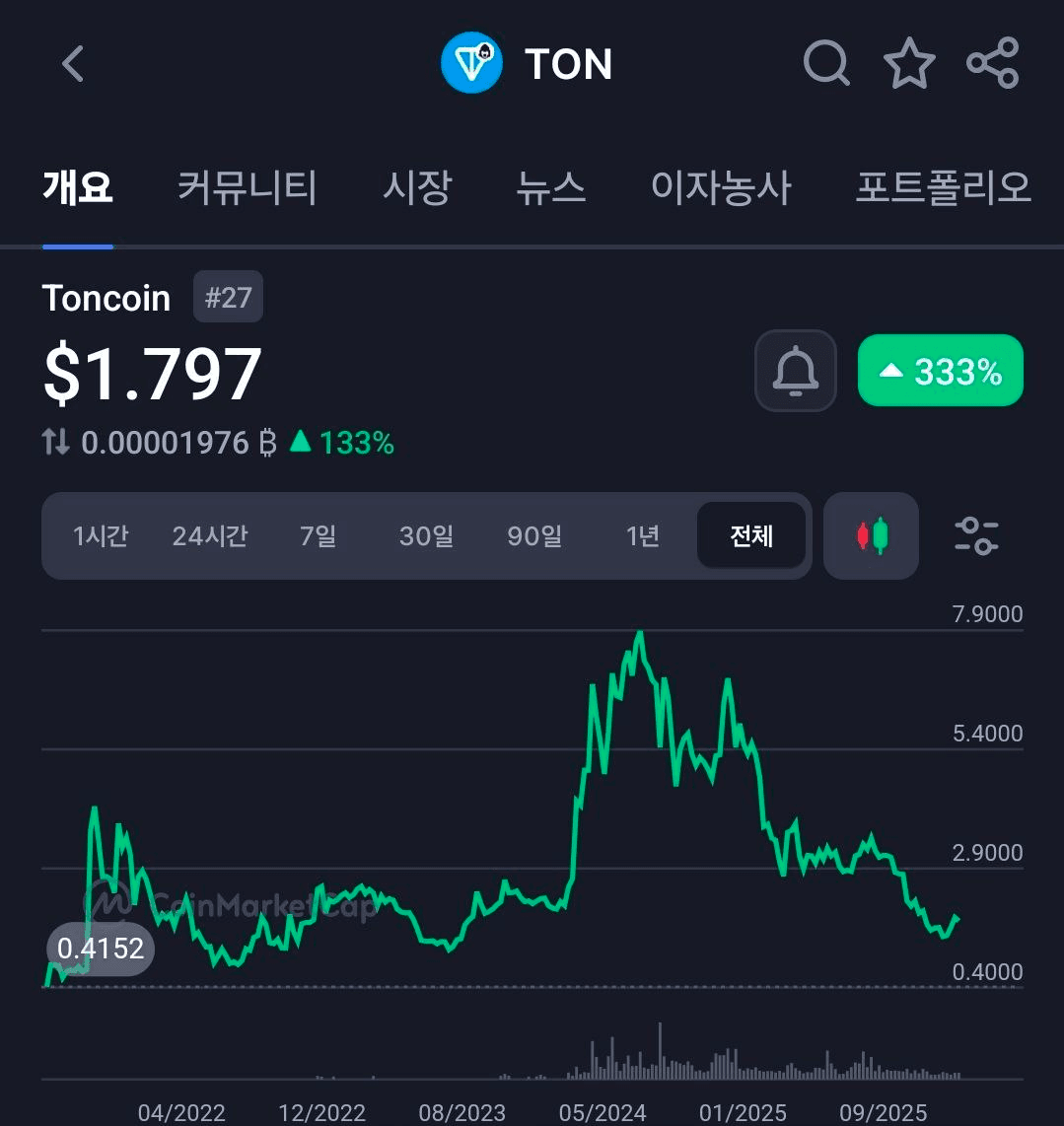Set a price alert with the bell
1064x1126 pixels.
[795, 371]
